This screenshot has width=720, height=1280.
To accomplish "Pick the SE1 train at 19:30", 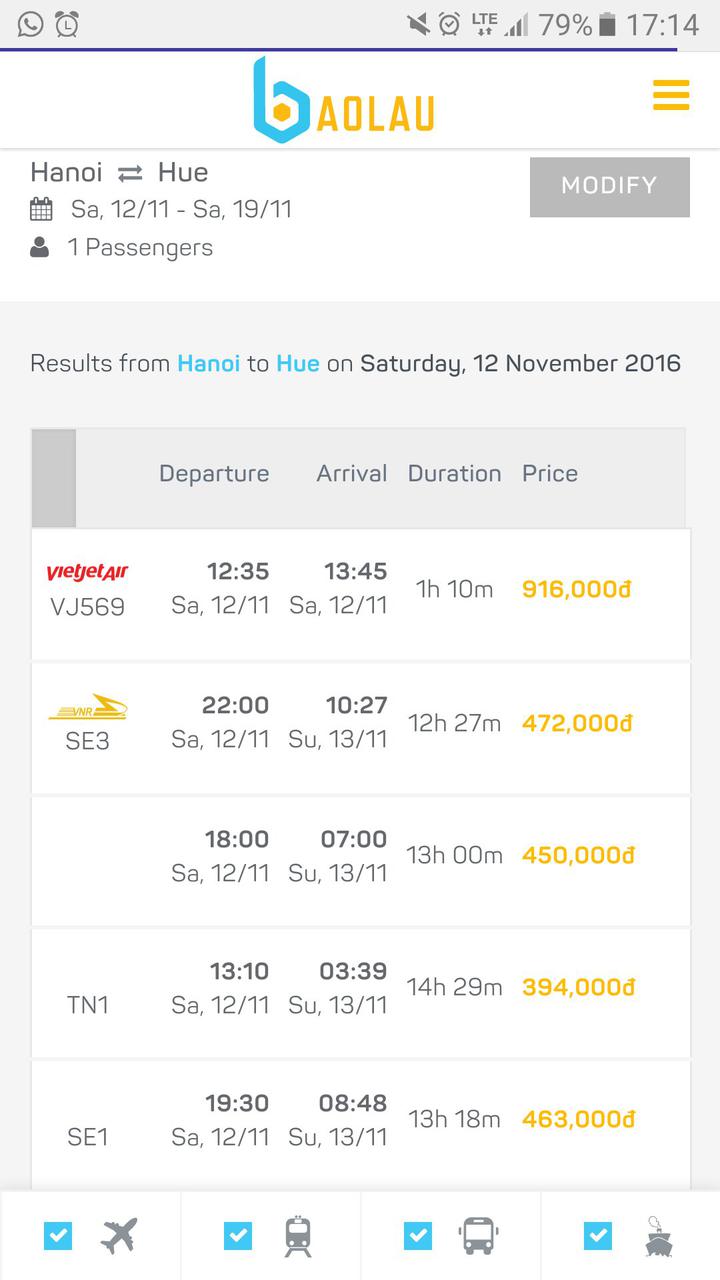I will coord(360,1125).
